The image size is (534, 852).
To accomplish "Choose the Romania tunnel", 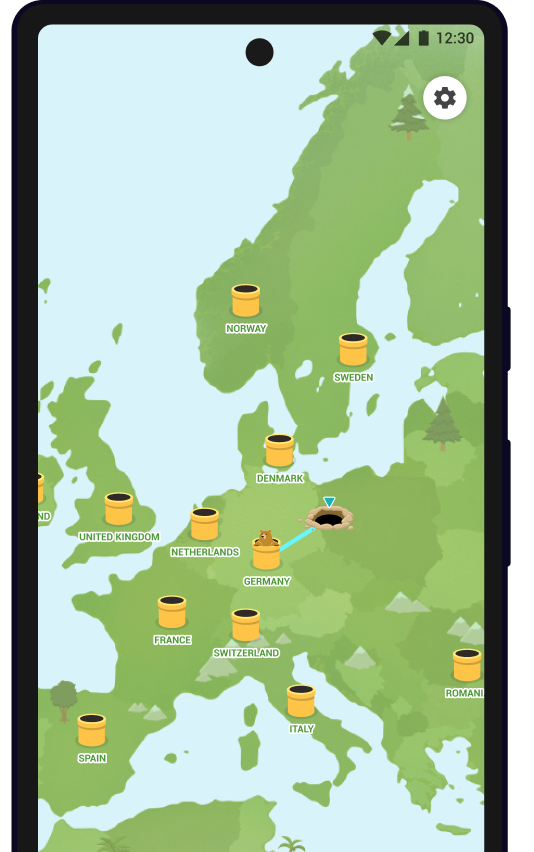I will [x=467, y=665].
